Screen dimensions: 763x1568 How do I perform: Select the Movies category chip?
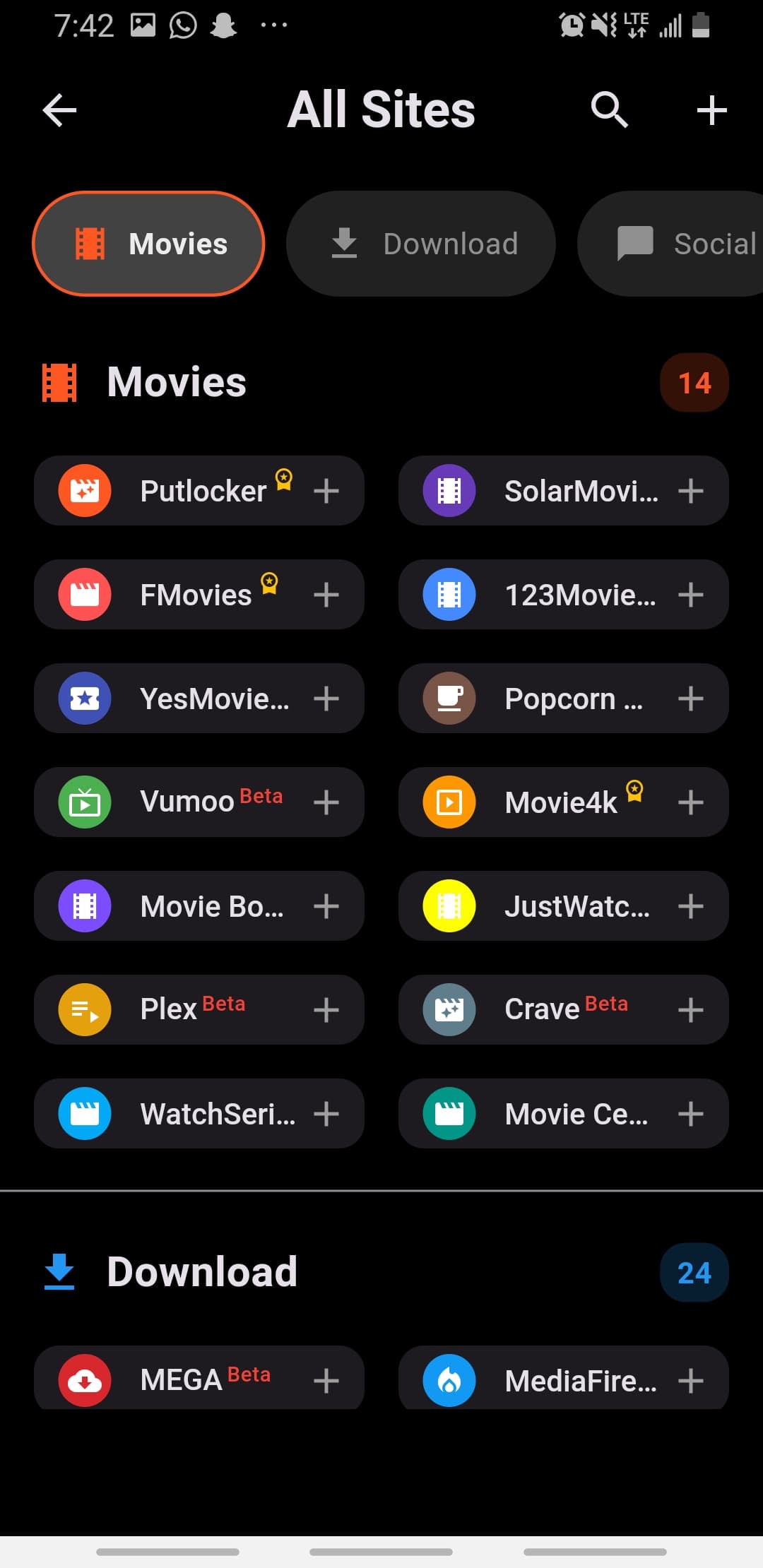(x=148, y=244)
